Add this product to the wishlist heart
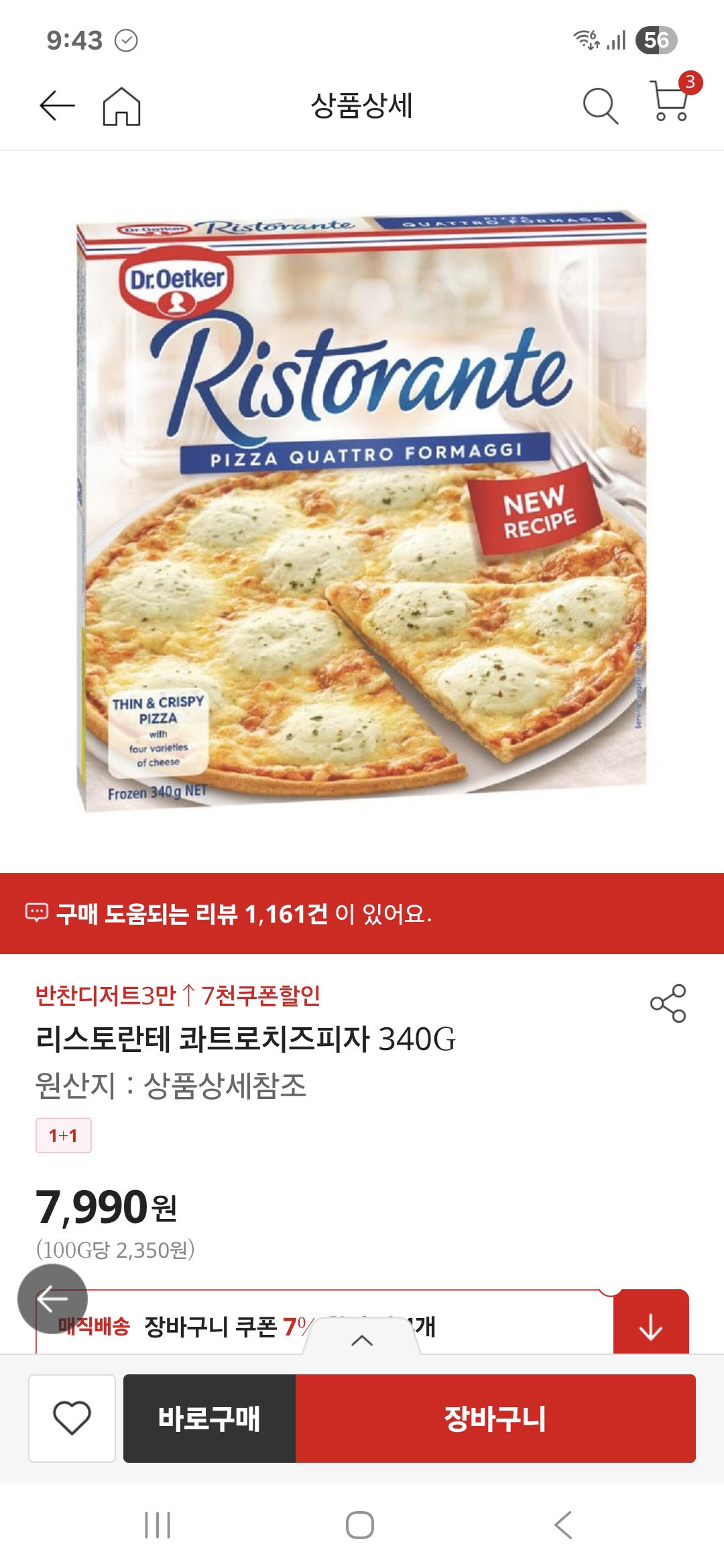This screenshot has height=1568, width=724. coord(72,1418)
